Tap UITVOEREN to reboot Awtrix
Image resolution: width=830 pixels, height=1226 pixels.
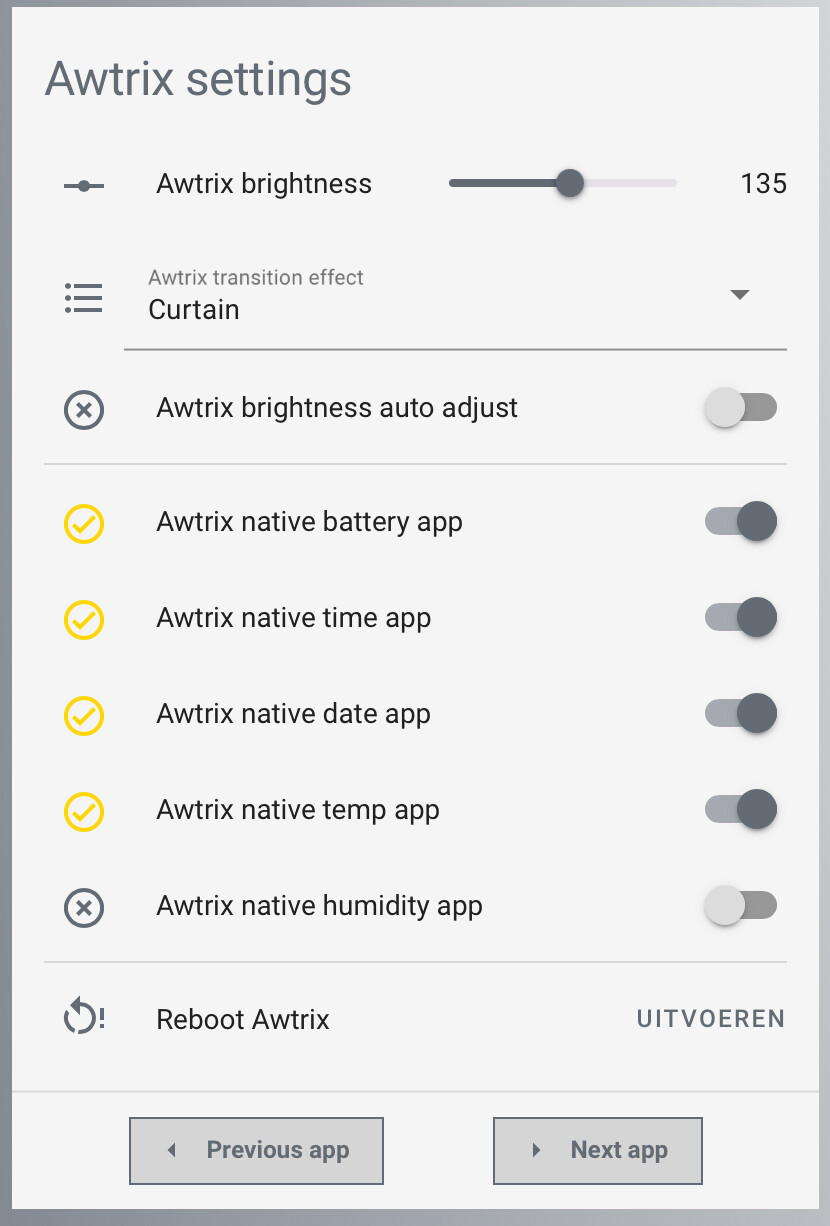pos(710,1019)
